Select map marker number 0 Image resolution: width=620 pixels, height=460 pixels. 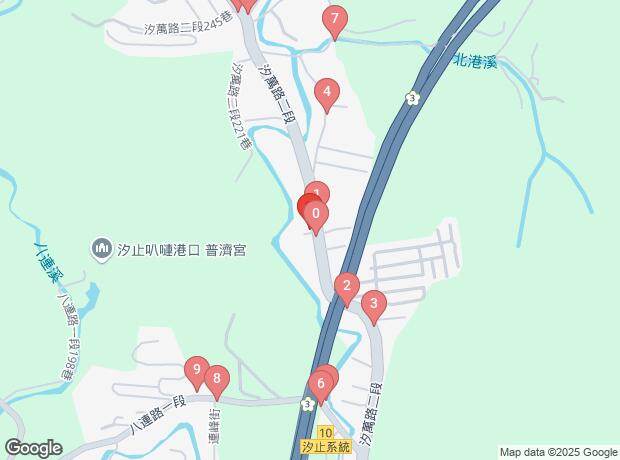click(316, 215)
